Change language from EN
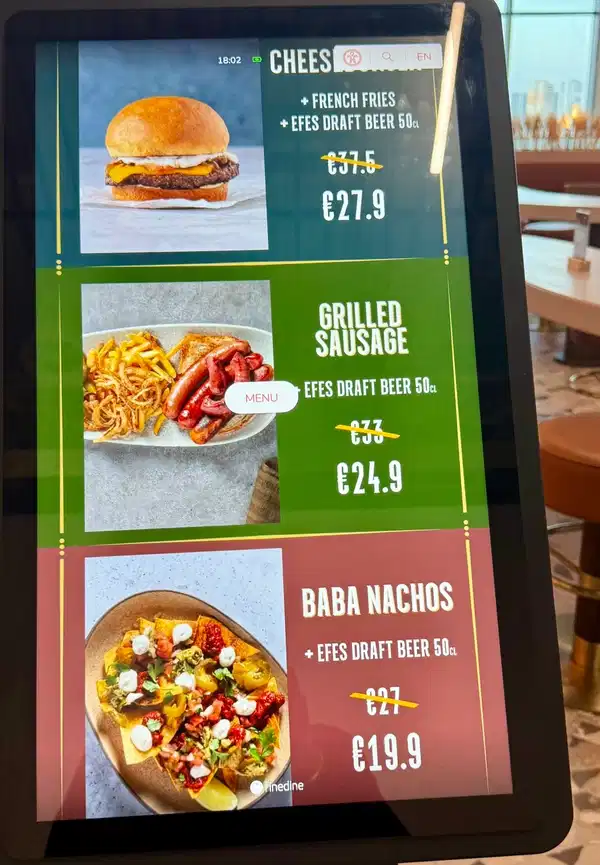Image resolution: width=600 pixels, height=865 pixels. pos(424,57)
